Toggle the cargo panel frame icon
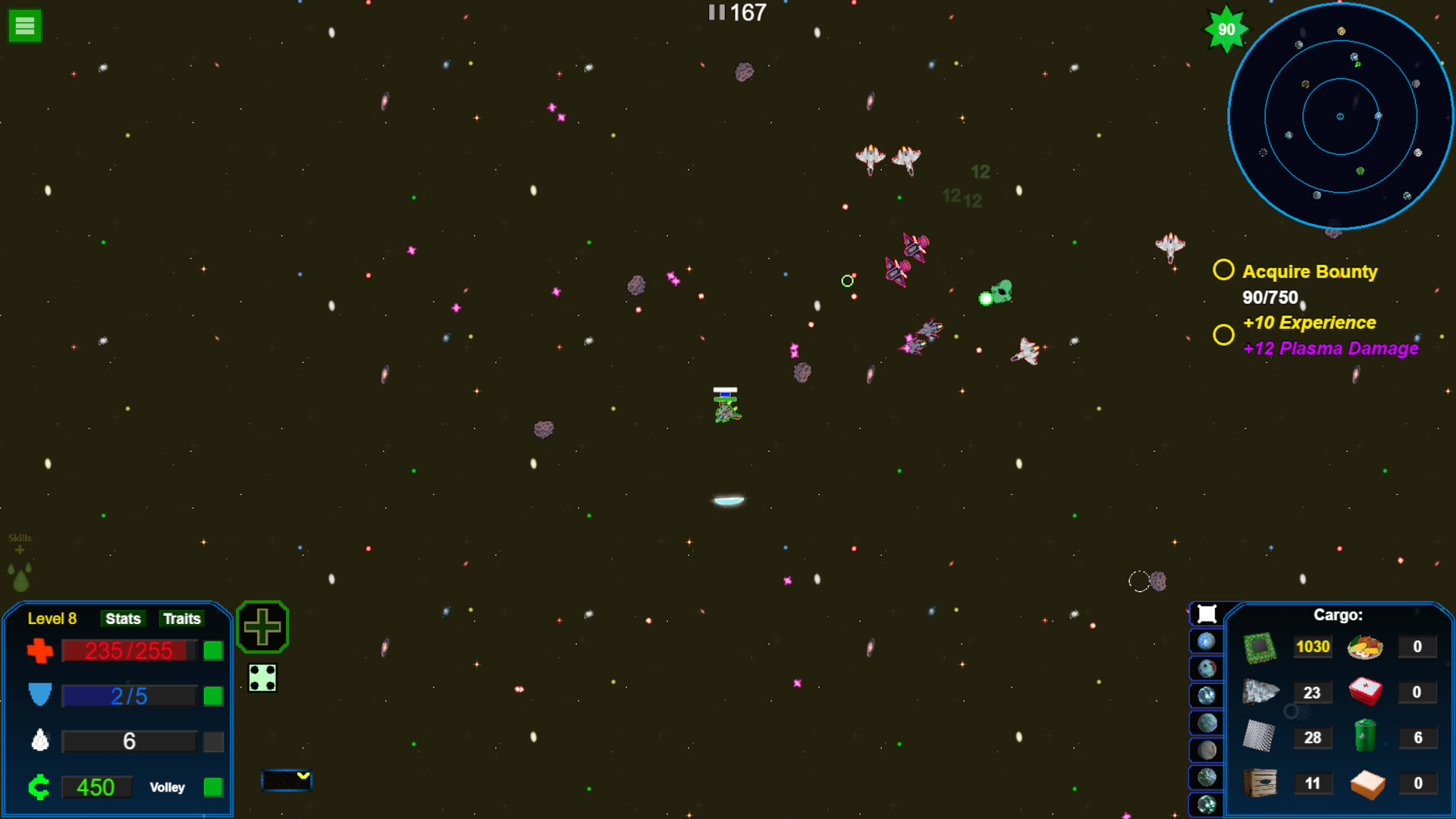The height and width of the screenshot is (819, 1456). click(x=1207, y=613)
